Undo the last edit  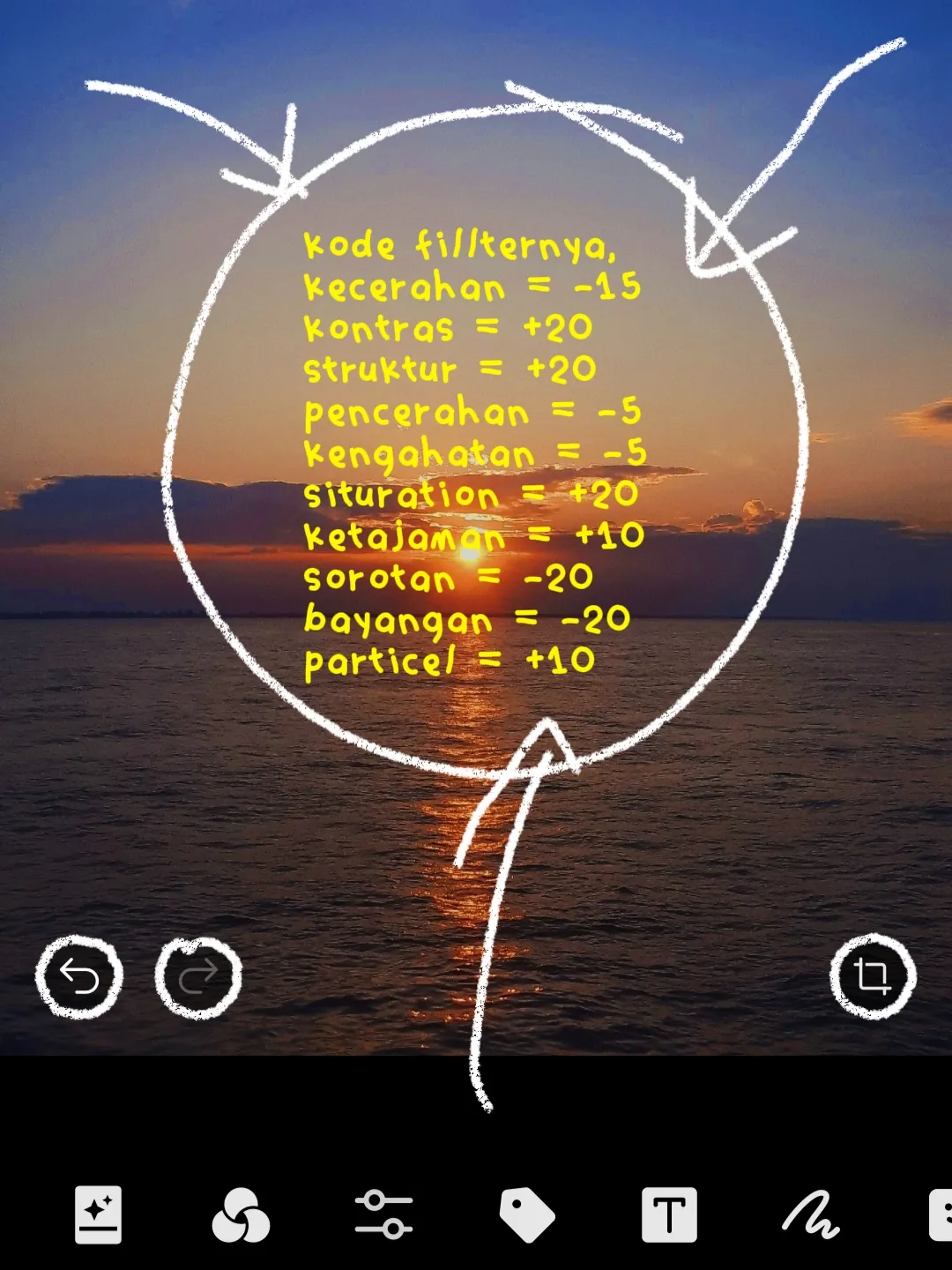tap(78, 975)
